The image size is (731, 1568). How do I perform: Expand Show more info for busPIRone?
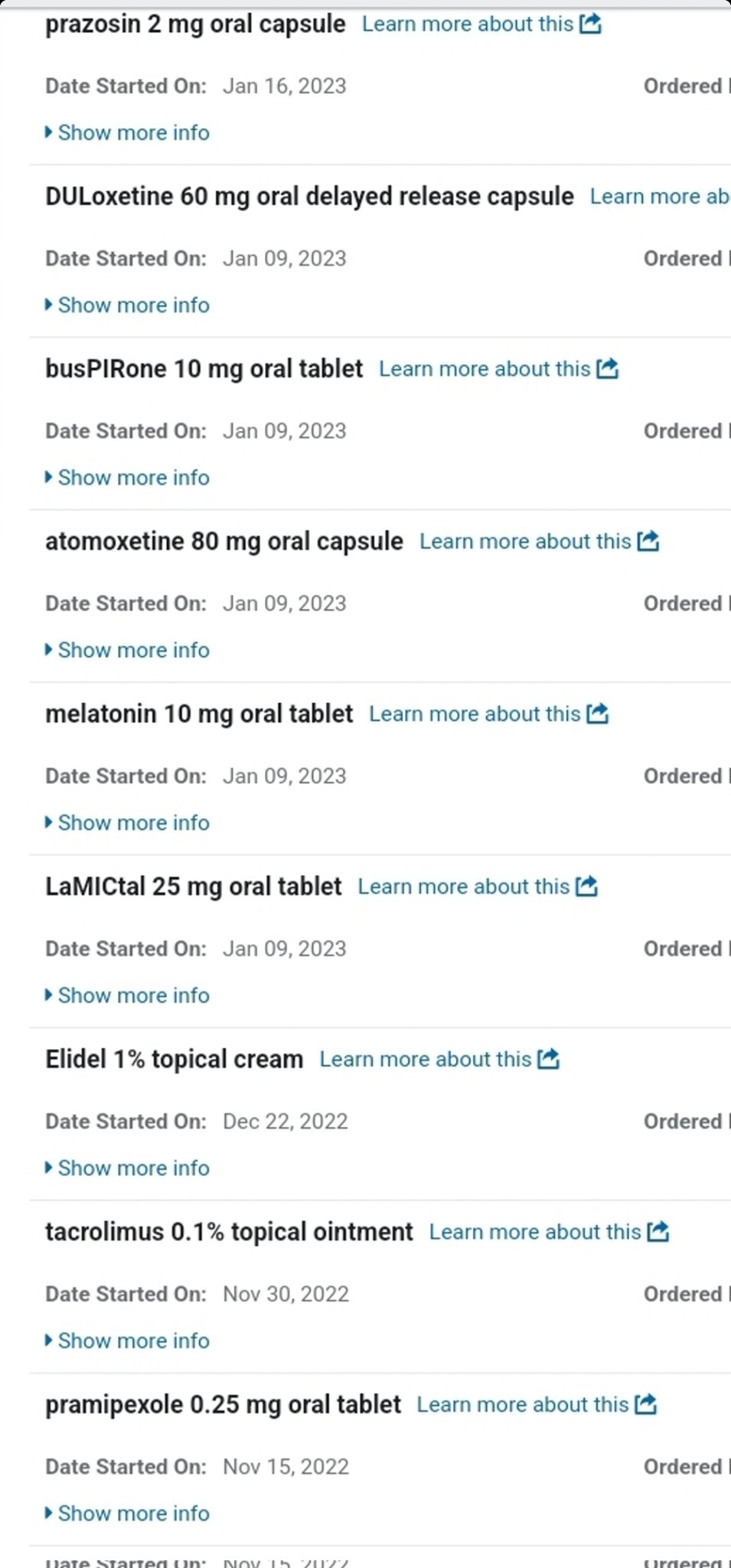point(127,478)
